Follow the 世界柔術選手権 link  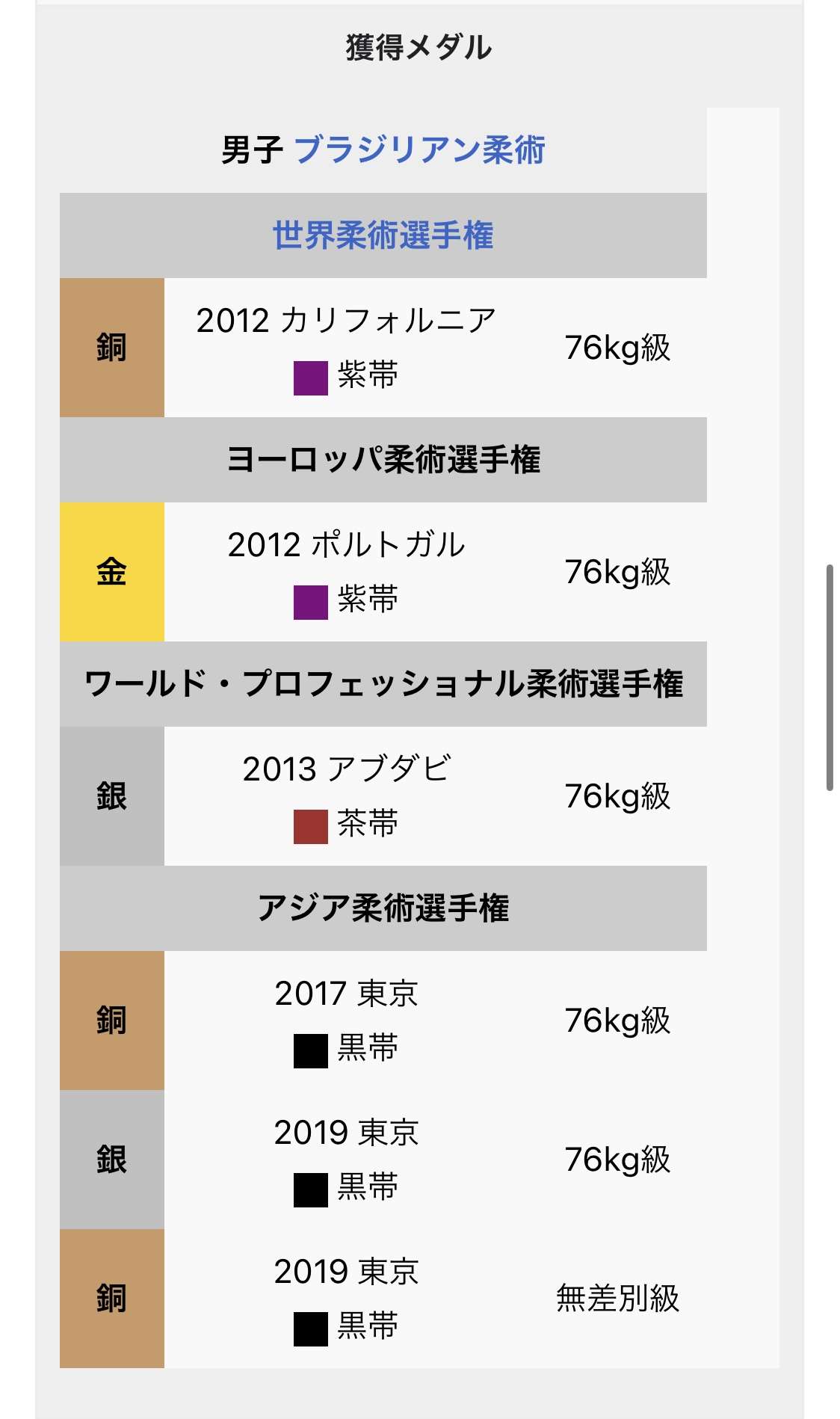click(x=383, y=236)
